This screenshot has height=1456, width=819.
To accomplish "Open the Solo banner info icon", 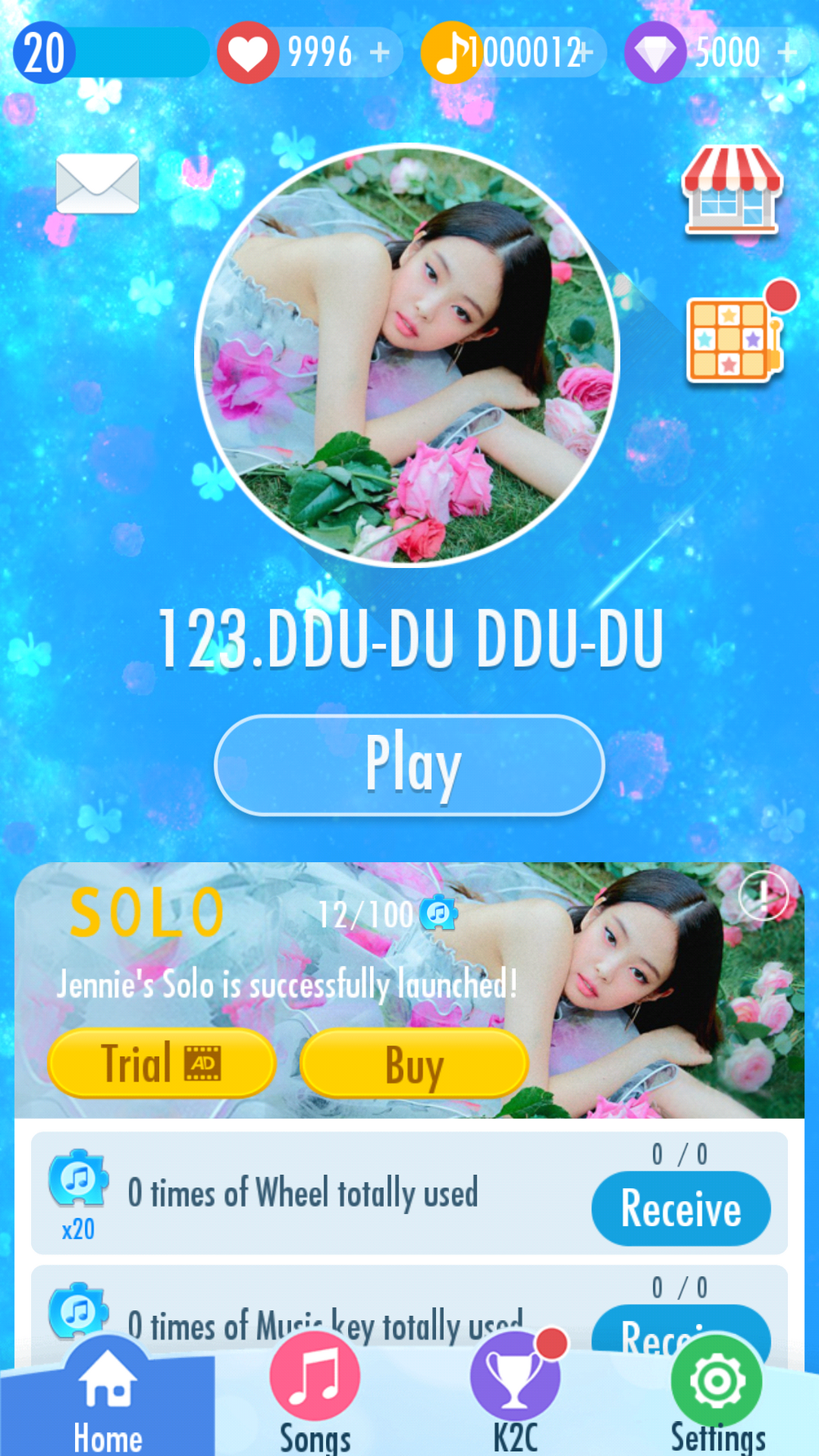I will pyautogui.click(x=763, y=895).
